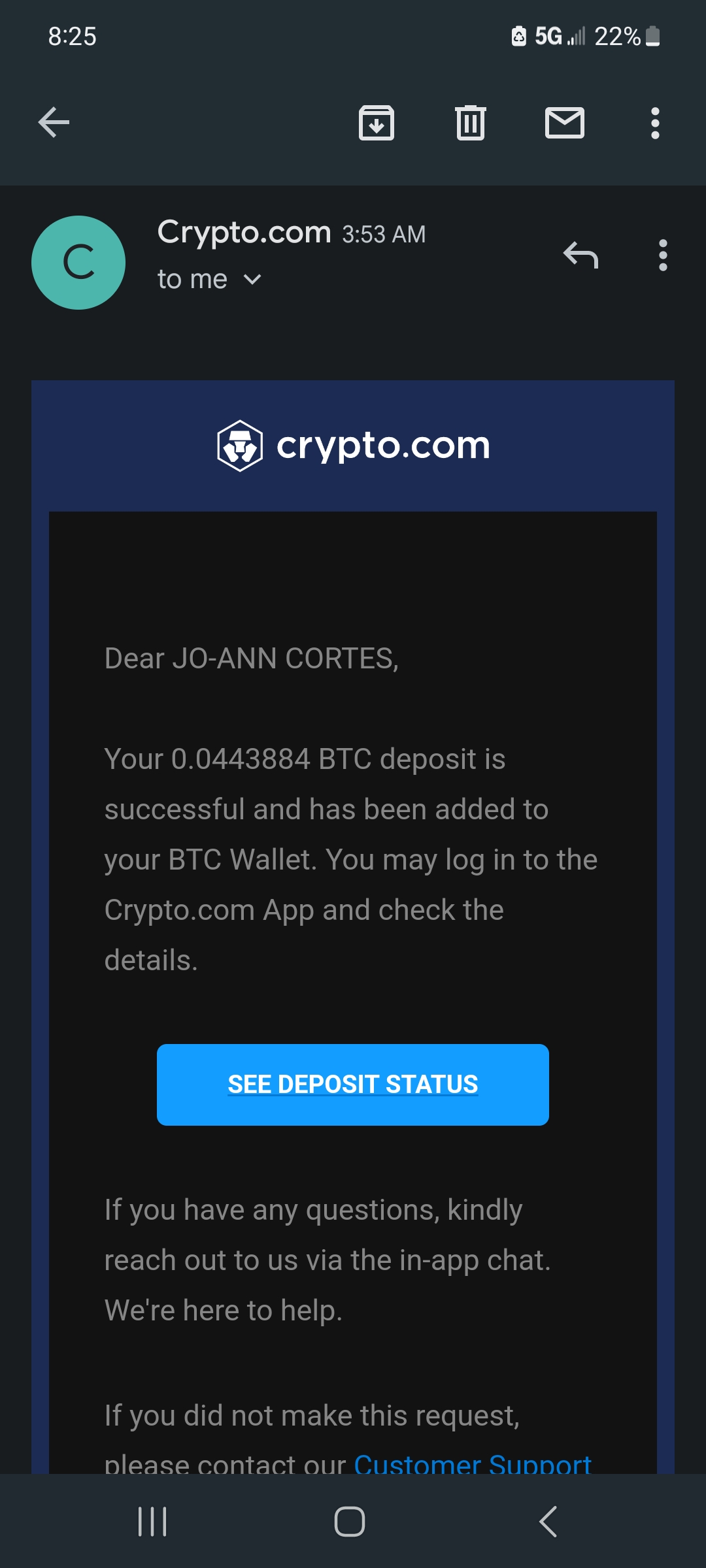
Task: Tap the SEE DEPOSIT STATUS button
Action: [353, 1085]
